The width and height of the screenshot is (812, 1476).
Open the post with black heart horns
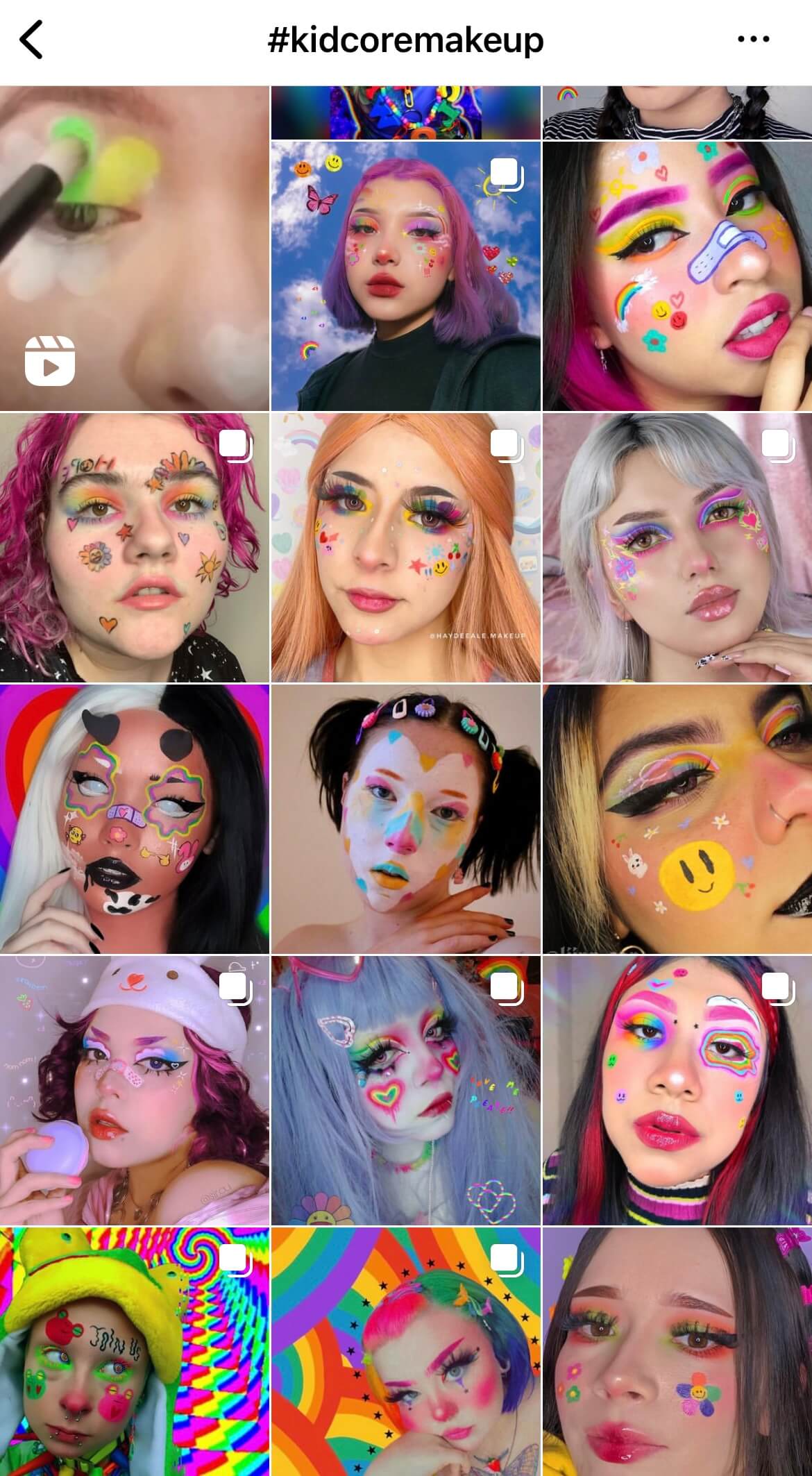click(x=134, y=819)
